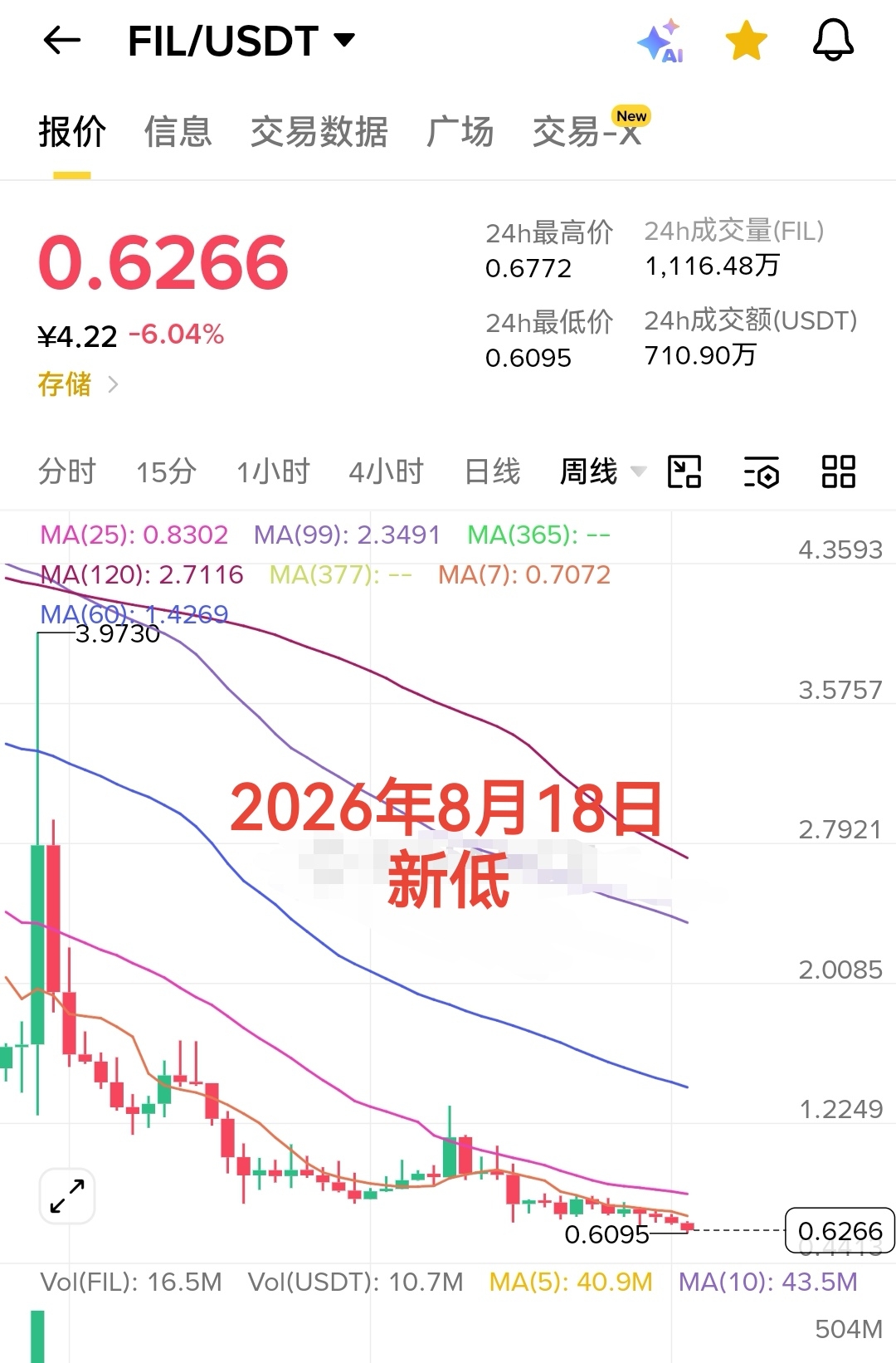The width and height of the screenshot is (896, 1363).
Task: Go back using the arrow icon
Action: [x=61, y=40]
